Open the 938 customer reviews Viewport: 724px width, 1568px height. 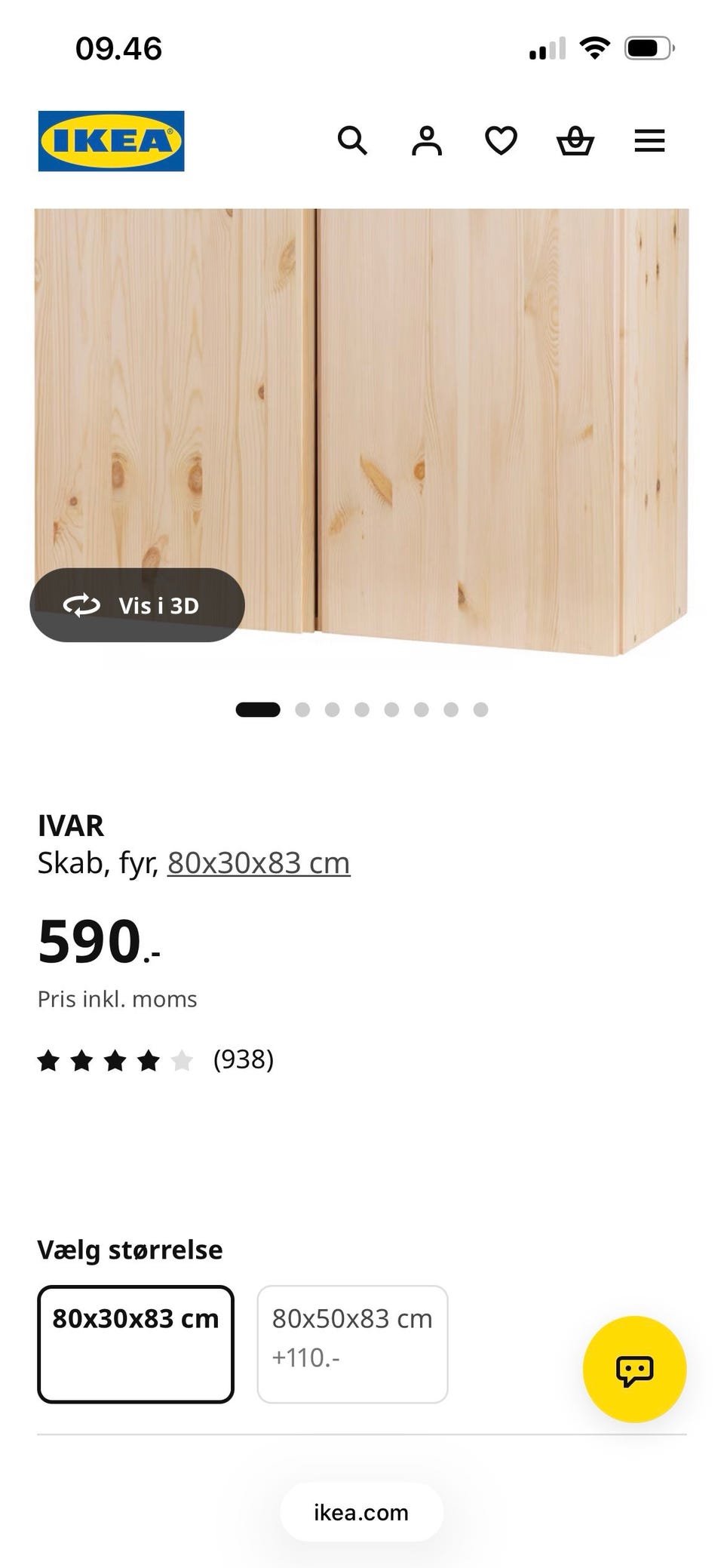click(156, 1060)
